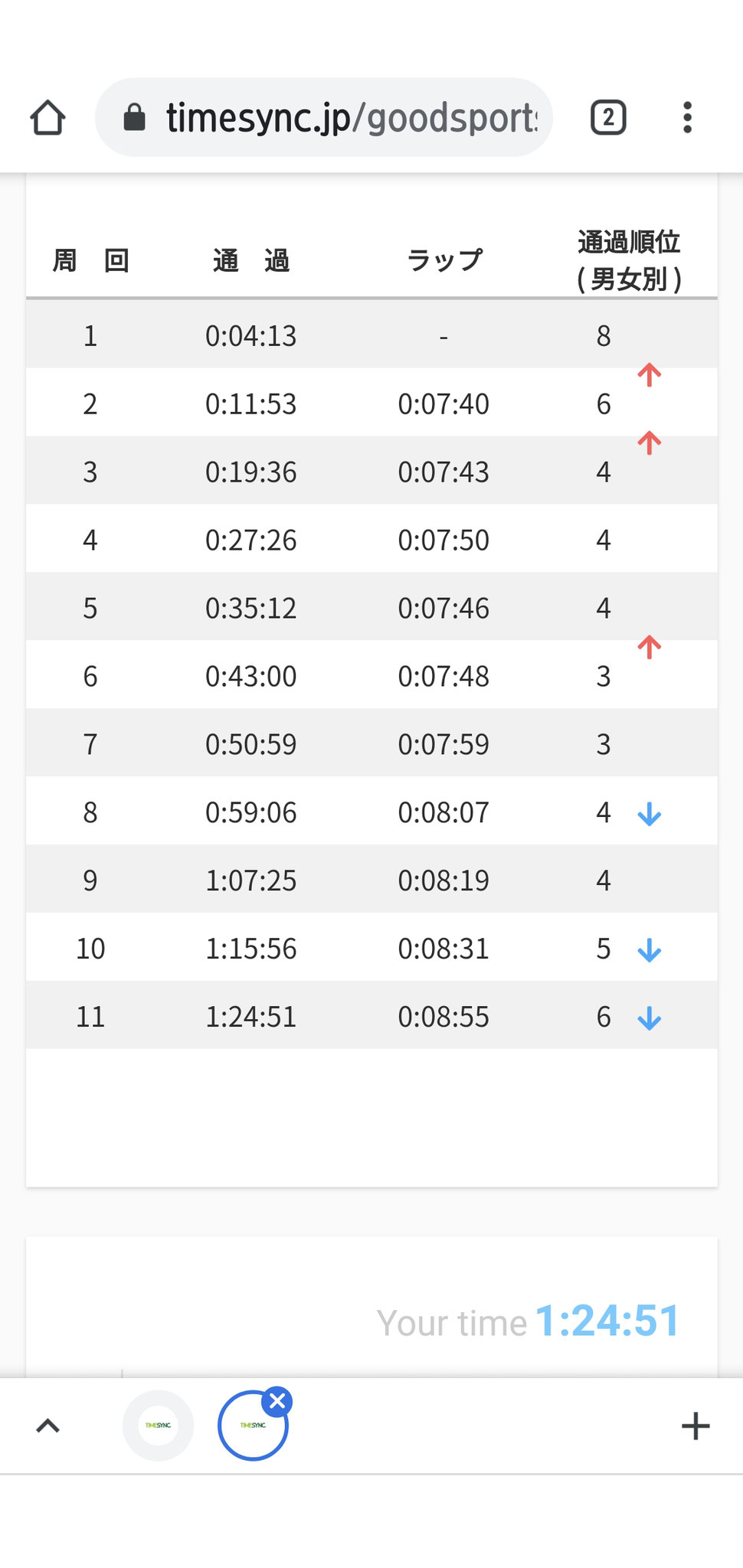
Task: Switch to the first TimeSync tab
Action: click(158, 1426)
